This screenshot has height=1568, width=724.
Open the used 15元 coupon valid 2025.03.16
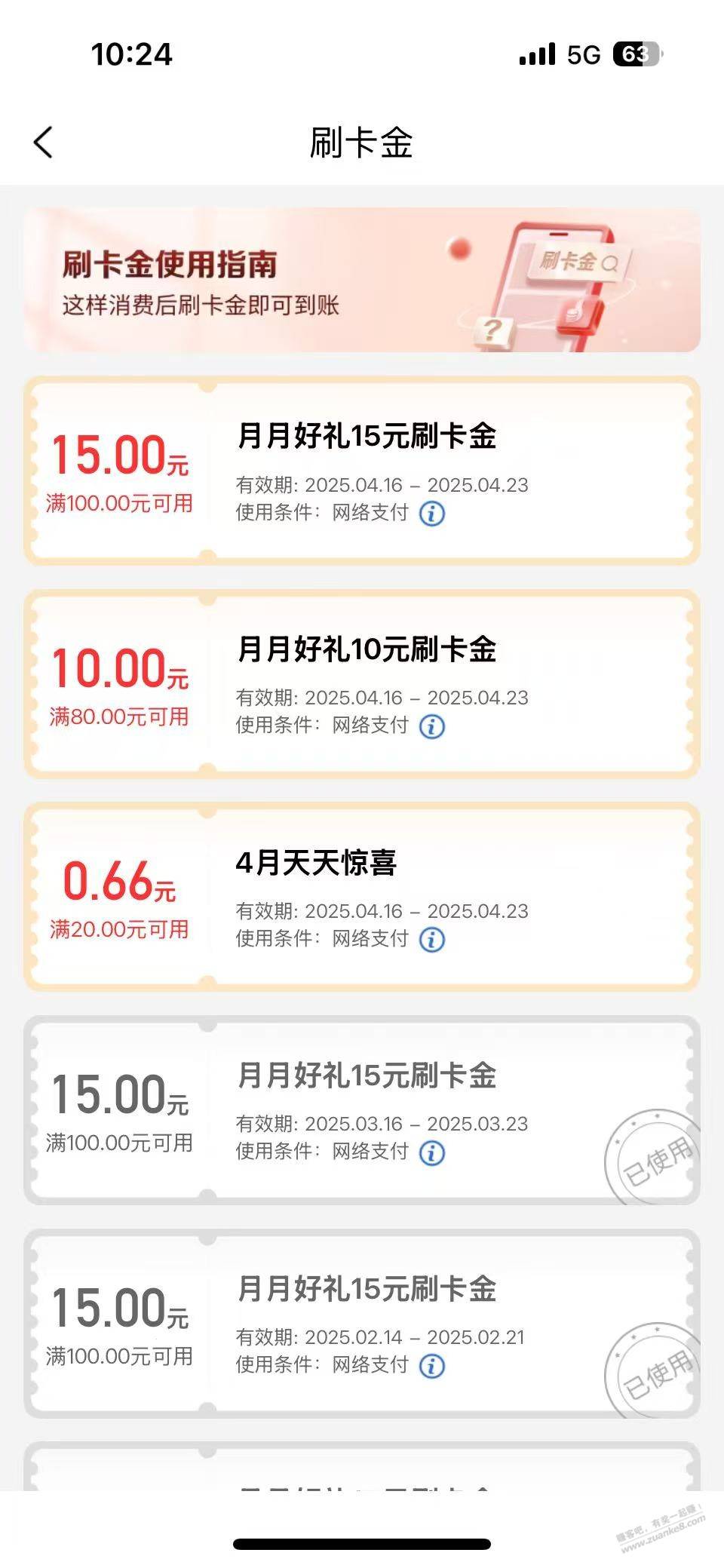362,1110
